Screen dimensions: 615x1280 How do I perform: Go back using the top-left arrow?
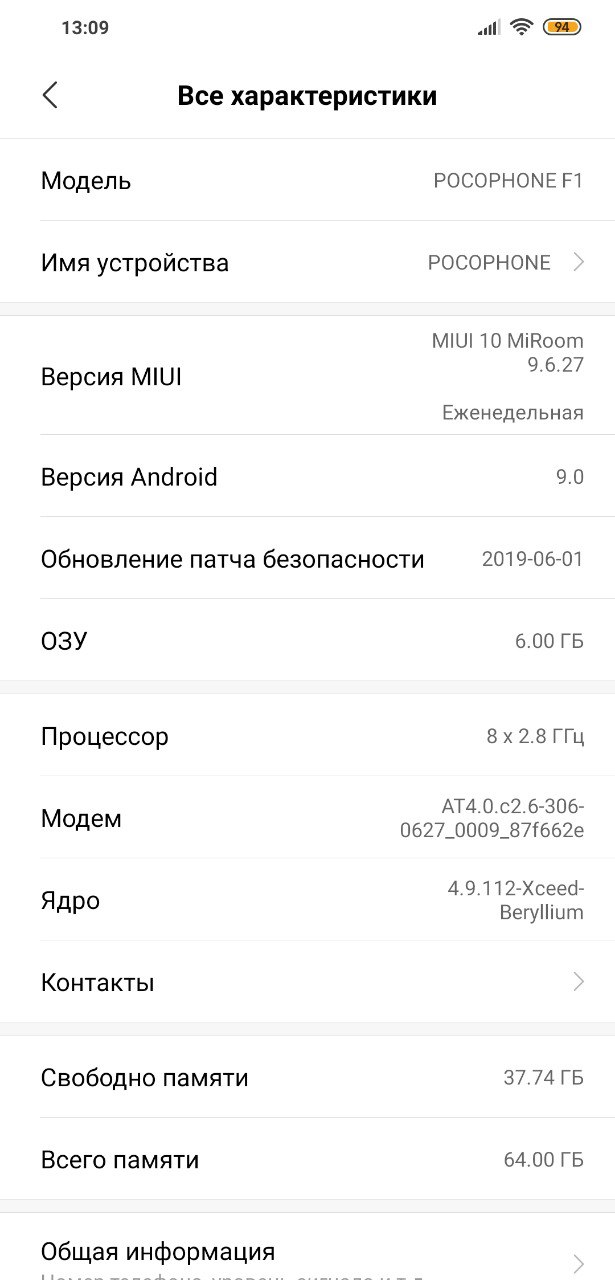coord(50,96)
